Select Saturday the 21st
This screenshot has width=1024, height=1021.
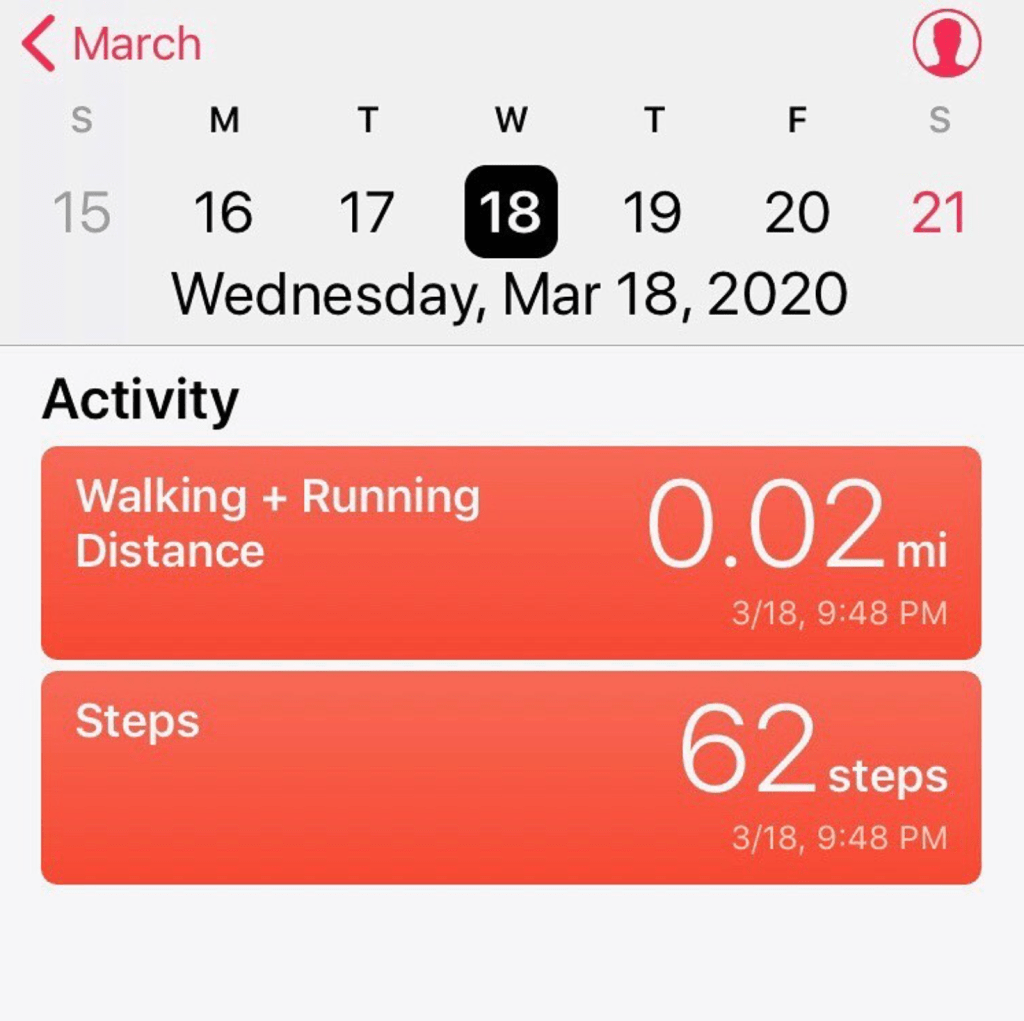click(x=939, y=212)
